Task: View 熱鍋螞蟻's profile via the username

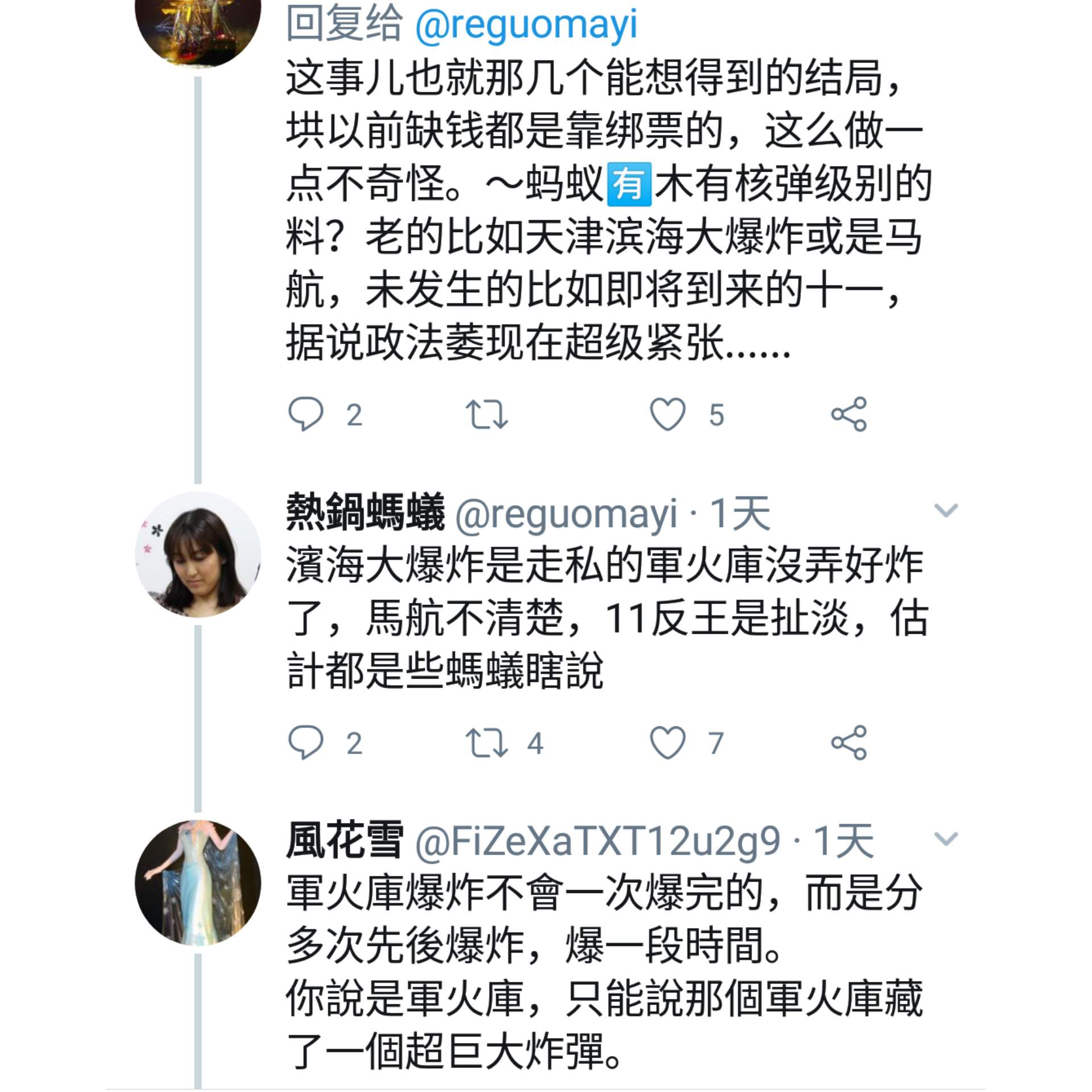Action: click(x=365, y=513)
